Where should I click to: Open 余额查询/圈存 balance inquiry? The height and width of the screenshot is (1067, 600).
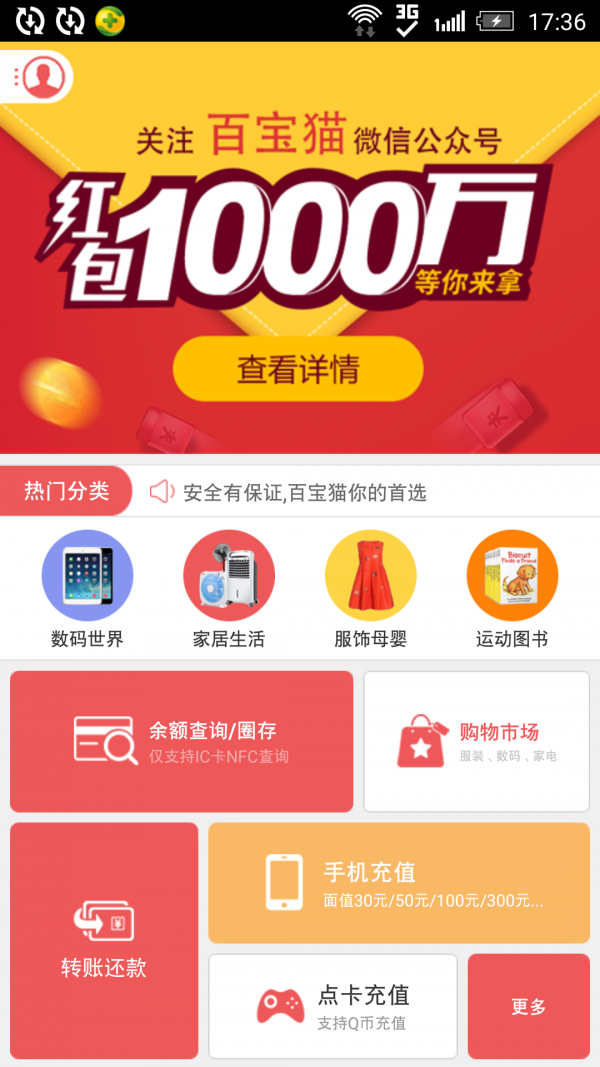point(182,741)
